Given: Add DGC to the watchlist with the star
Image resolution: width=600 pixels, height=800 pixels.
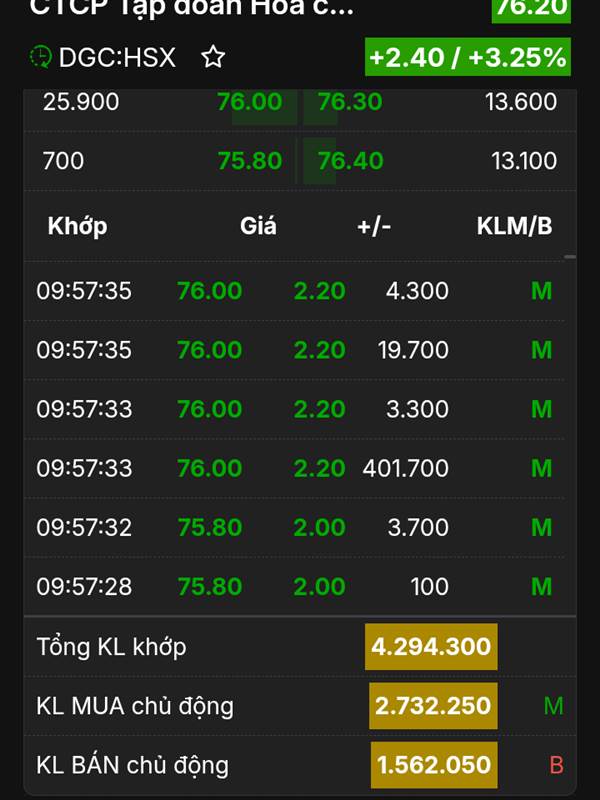Looking at the screenshot, I should pos(213,57).
